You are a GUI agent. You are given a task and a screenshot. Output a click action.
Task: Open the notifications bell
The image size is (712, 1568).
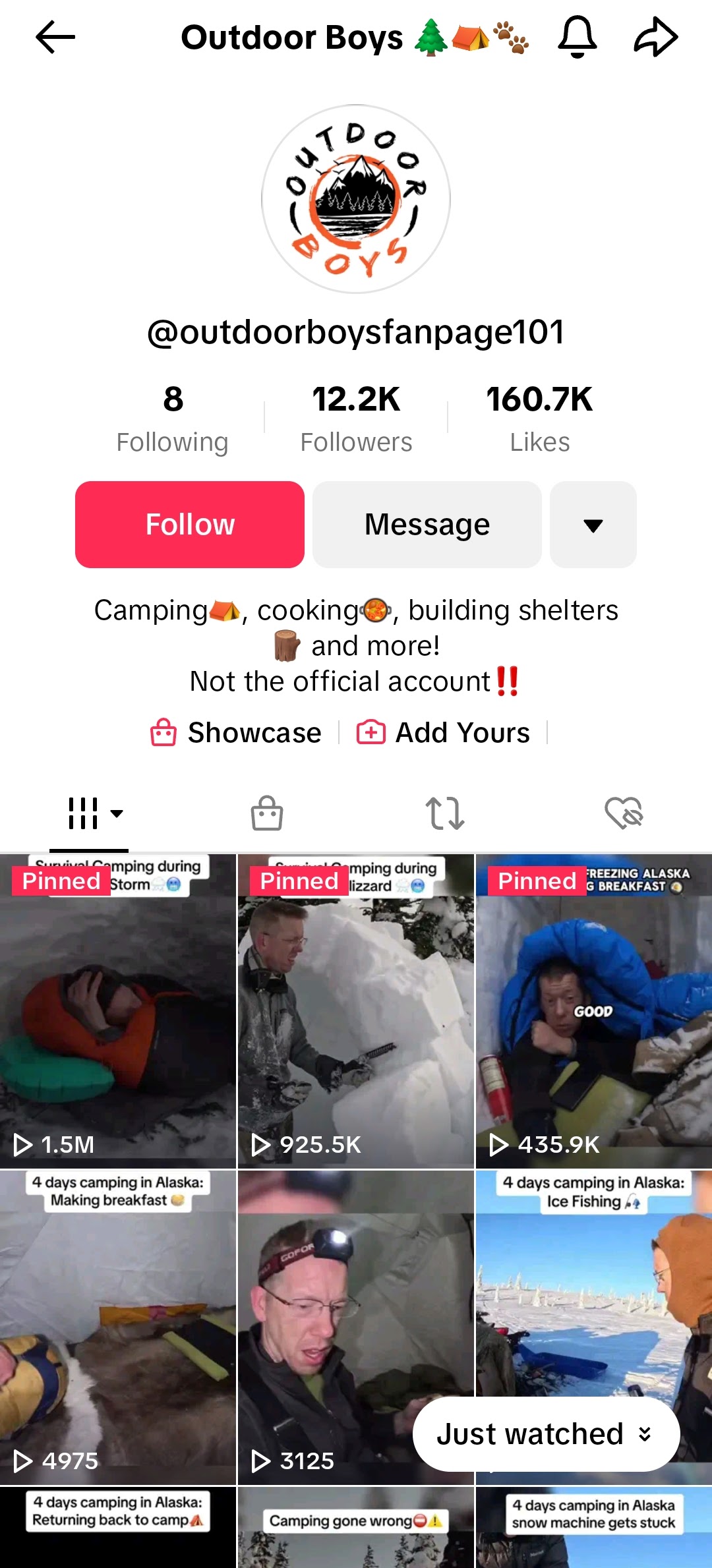[578, 37]
